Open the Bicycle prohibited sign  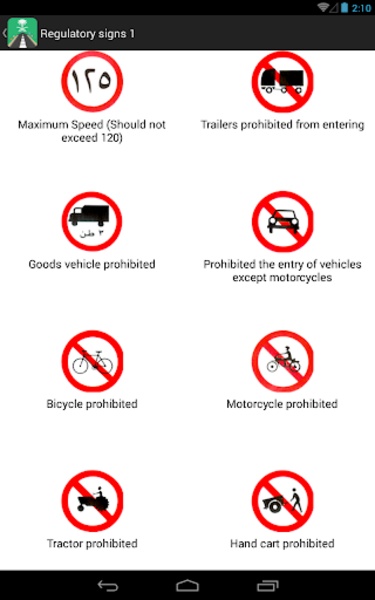tap(92, 361)
